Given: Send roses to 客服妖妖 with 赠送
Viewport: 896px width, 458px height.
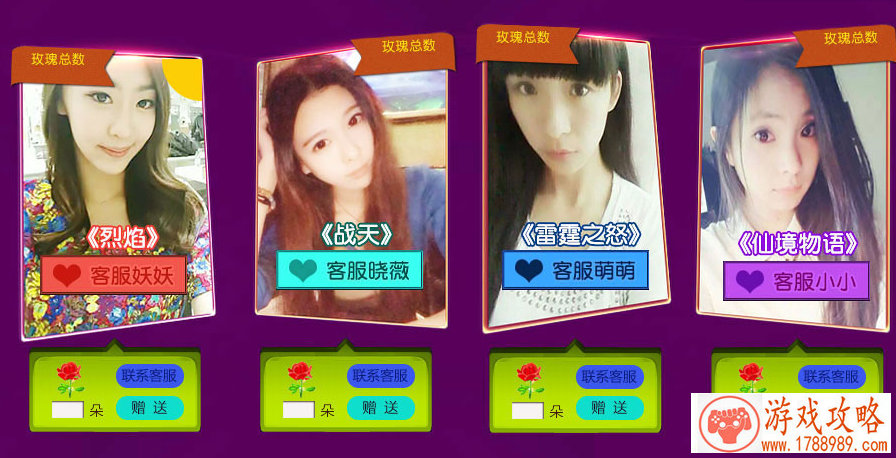Looking at the screenshot, I should [x=149, y=408].
